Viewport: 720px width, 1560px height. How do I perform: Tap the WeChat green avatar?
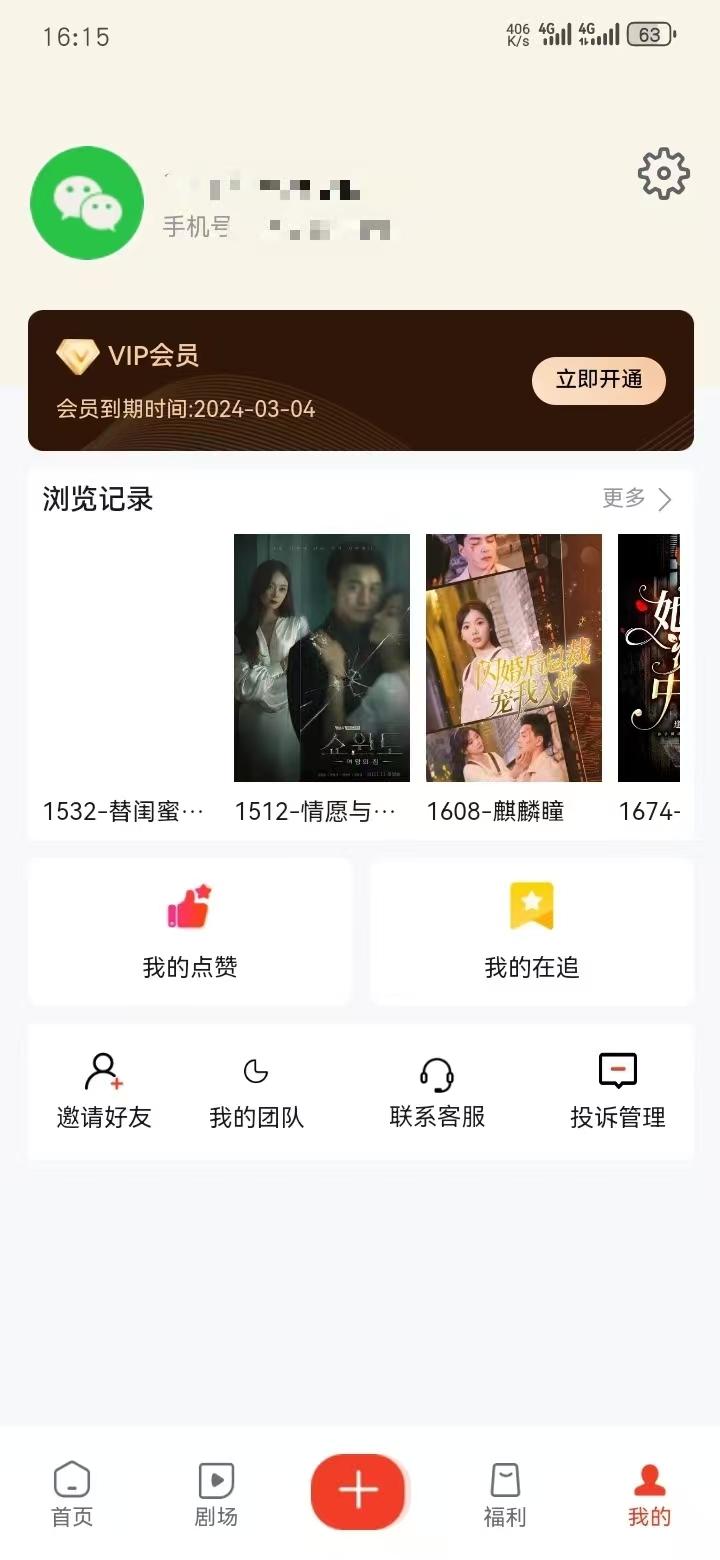coord(87,202)
